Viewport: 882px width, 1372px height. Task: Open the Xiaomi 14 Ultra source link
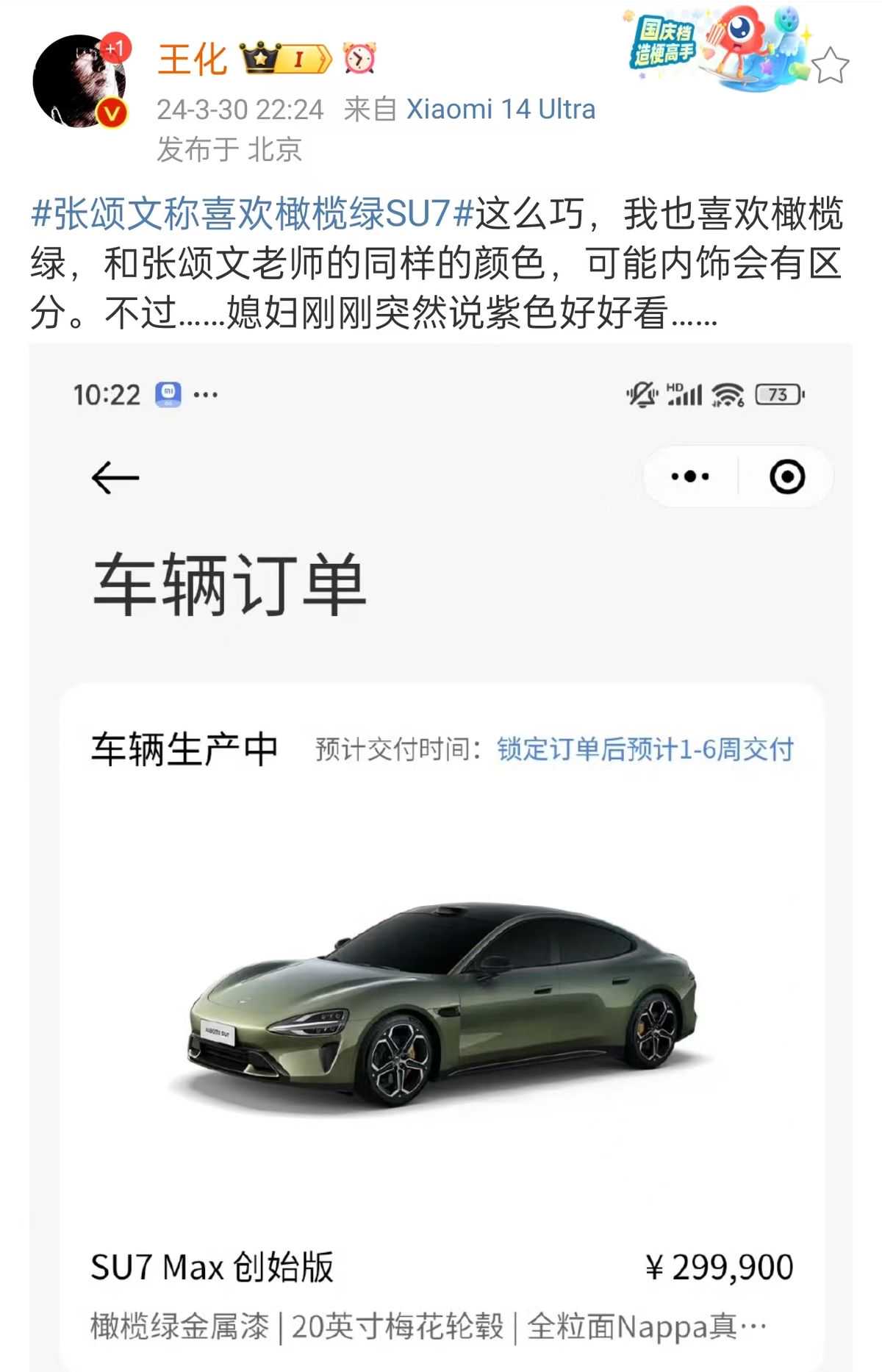501,110
